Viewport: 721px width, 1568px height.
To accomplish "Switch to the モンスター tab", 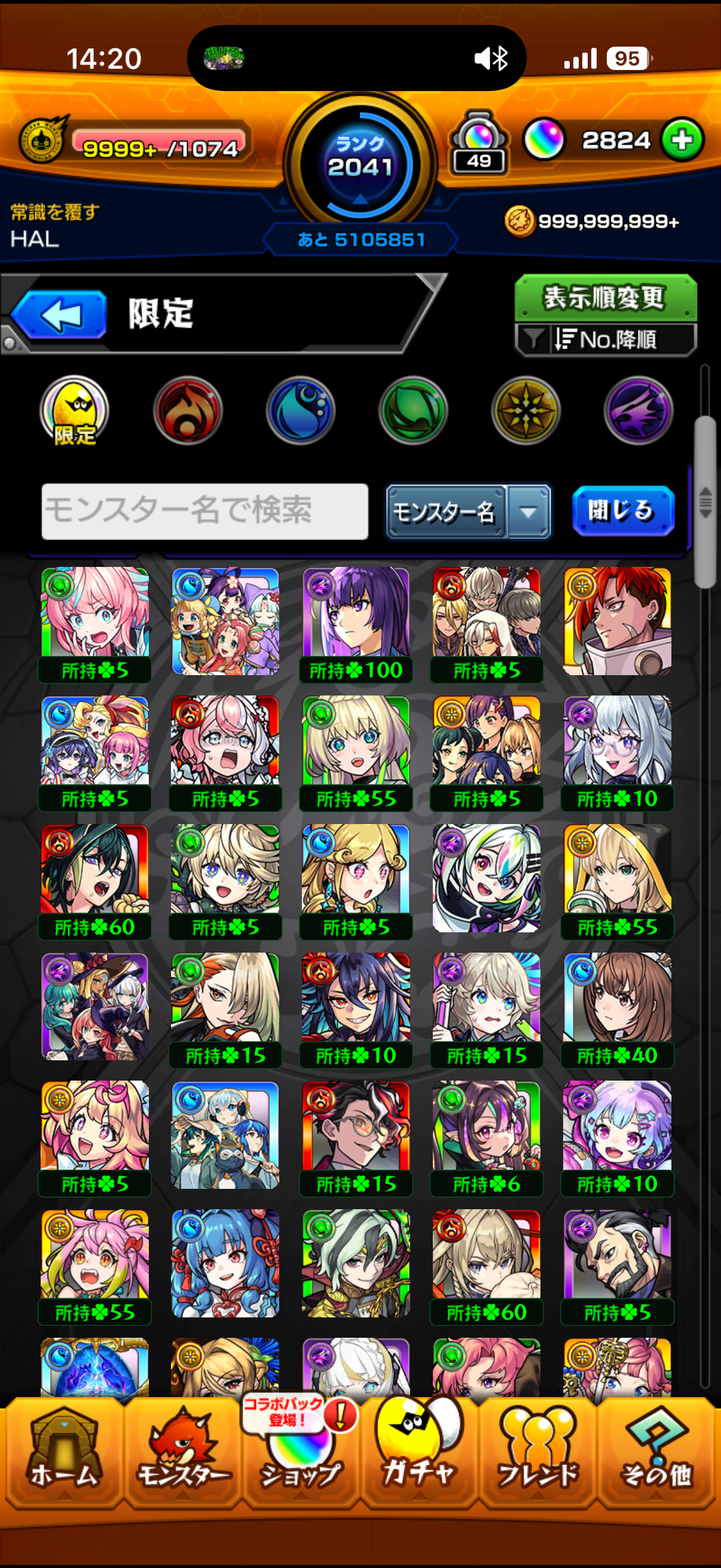I will pyautogui.click(x=182, y=1452).
